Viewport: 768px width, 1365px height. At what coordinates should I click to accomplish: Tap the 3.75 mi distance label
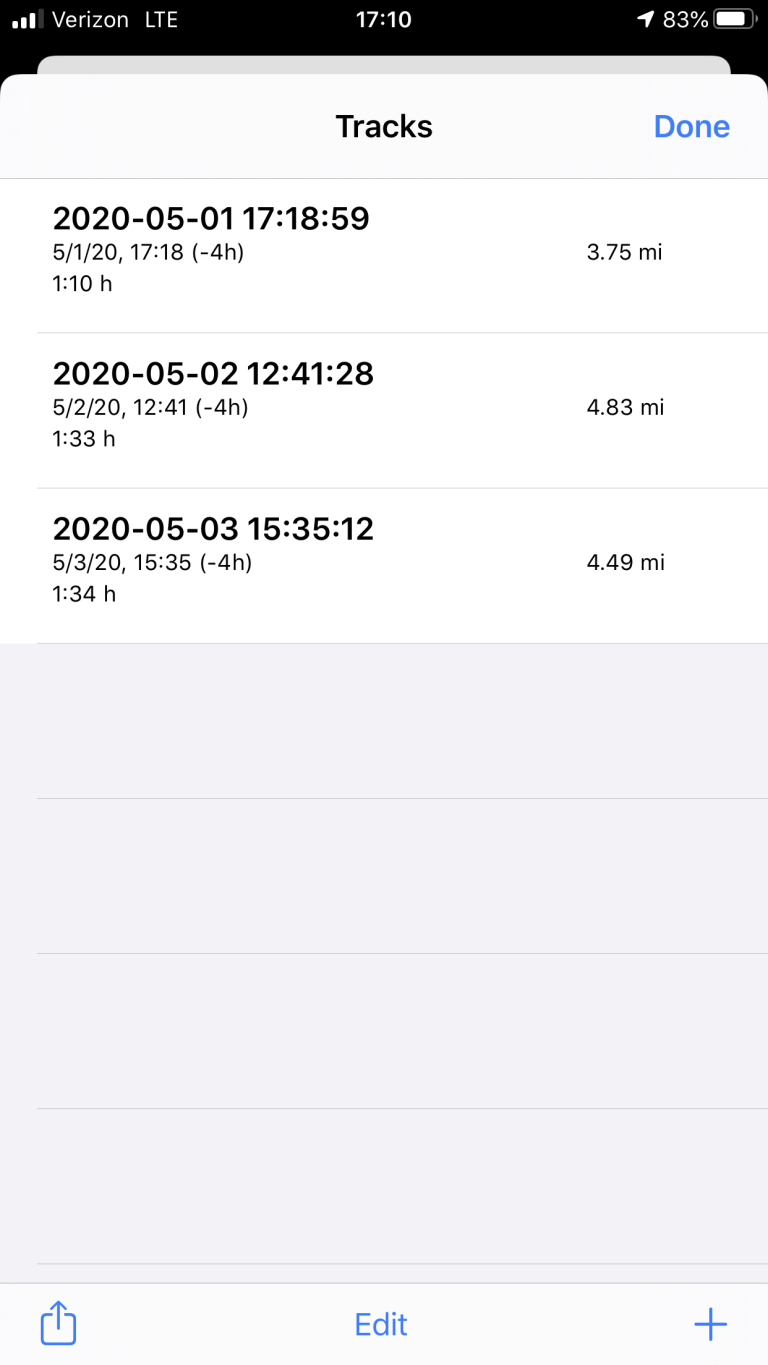[624, 252]
